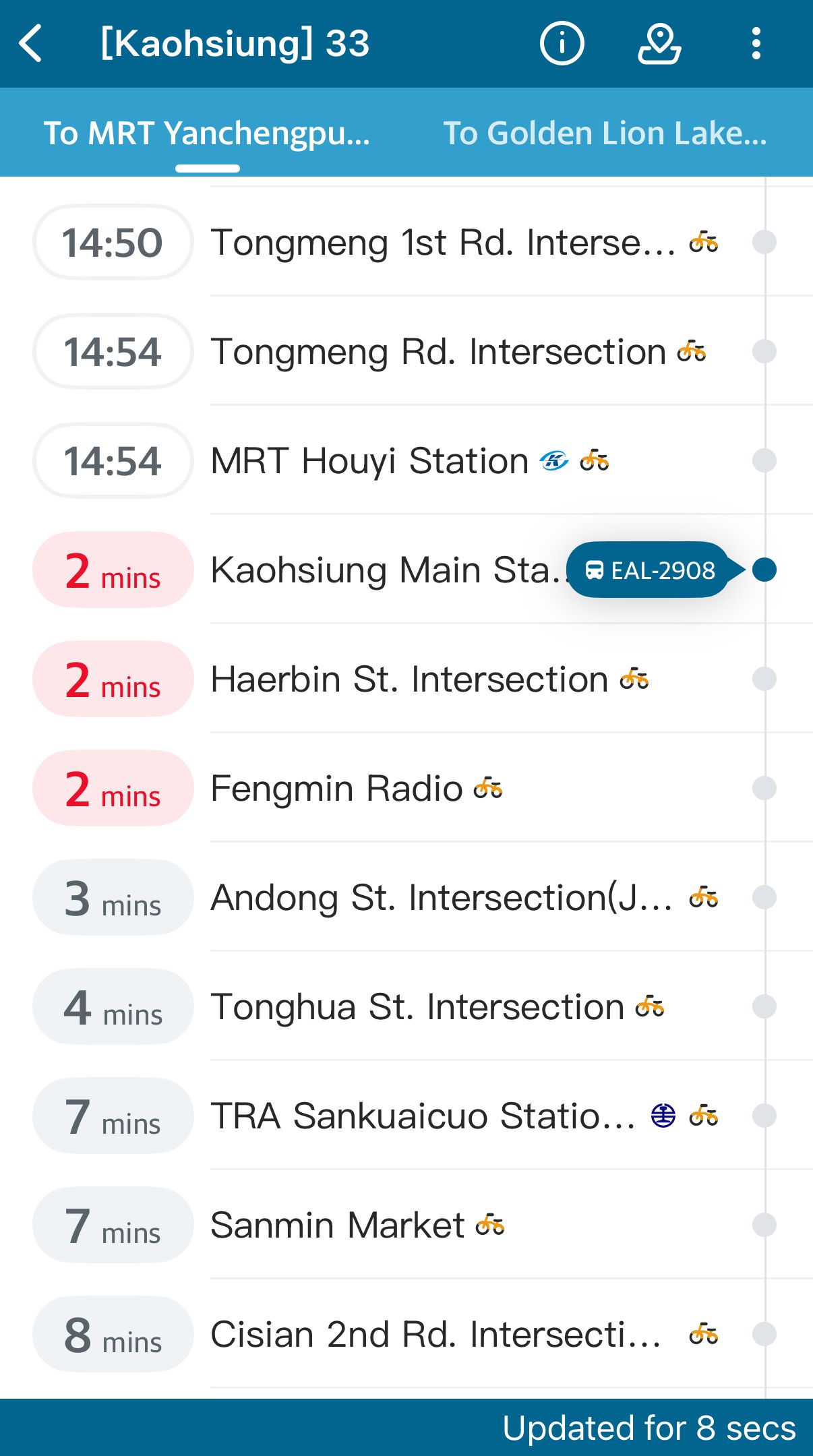813x1456 pixels.
Task: Show the route on the map
Action: pyautogui.click(x=659, y=44)
